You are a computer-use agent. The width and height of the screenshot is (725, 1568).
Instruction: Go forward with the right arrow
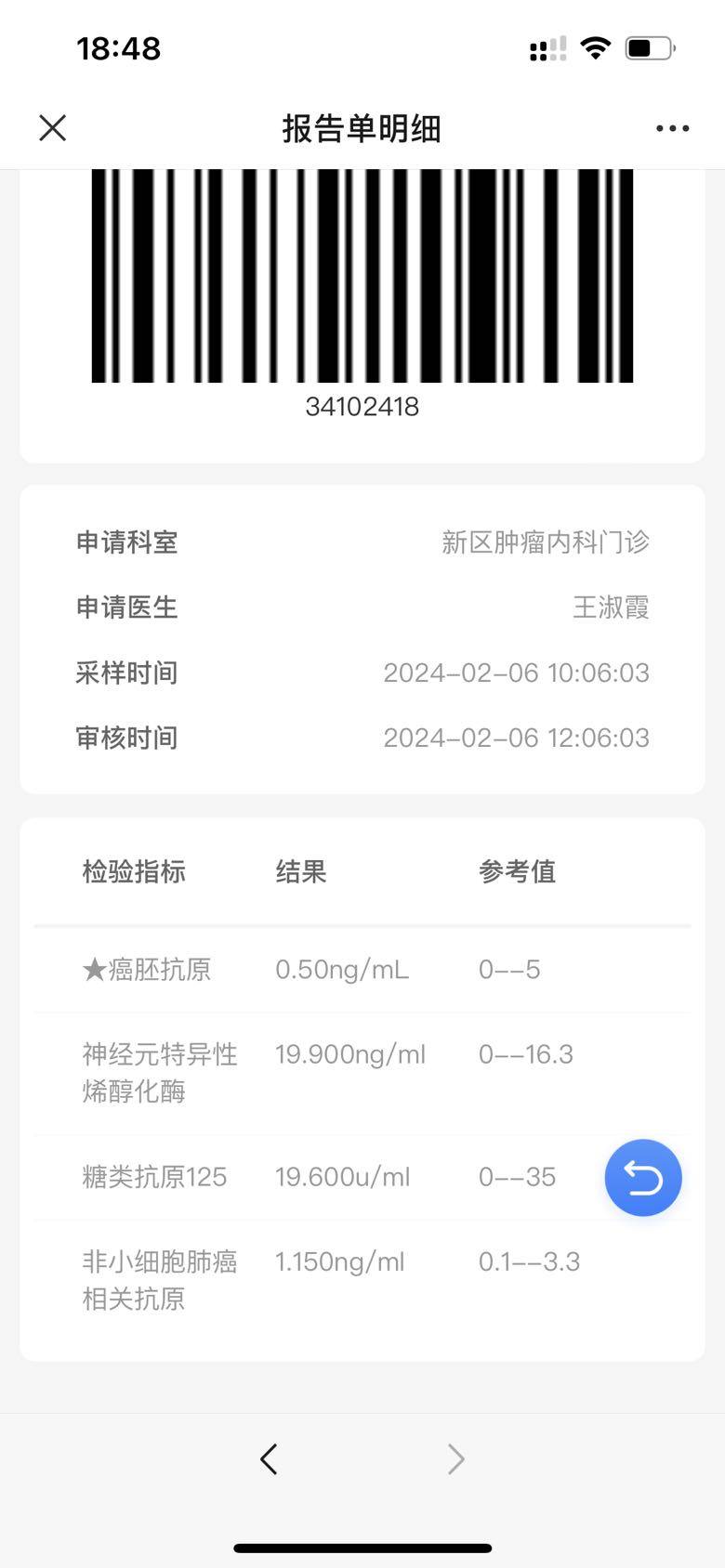455,1459
